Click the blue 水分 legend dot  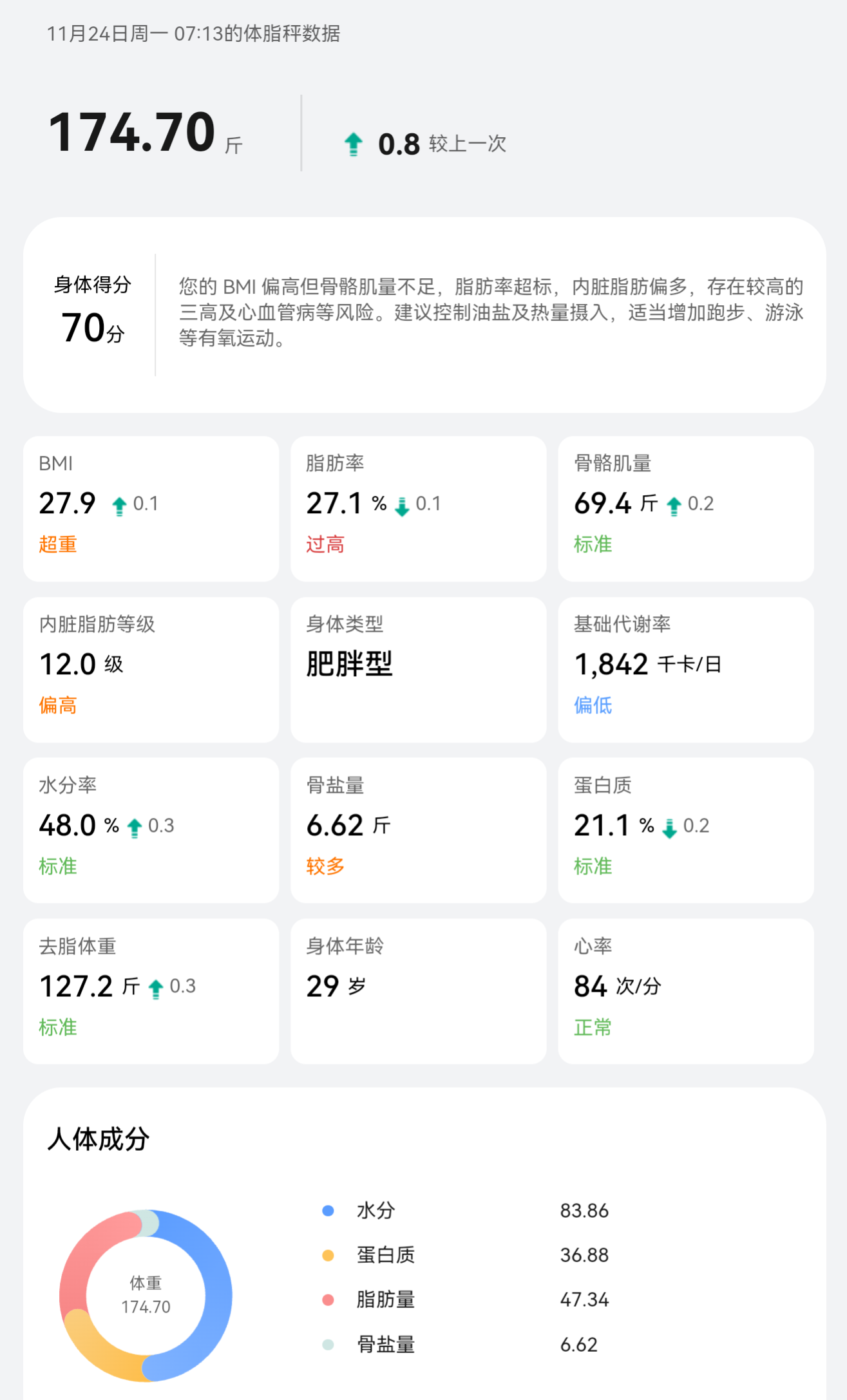click(x=329, y=1211)
